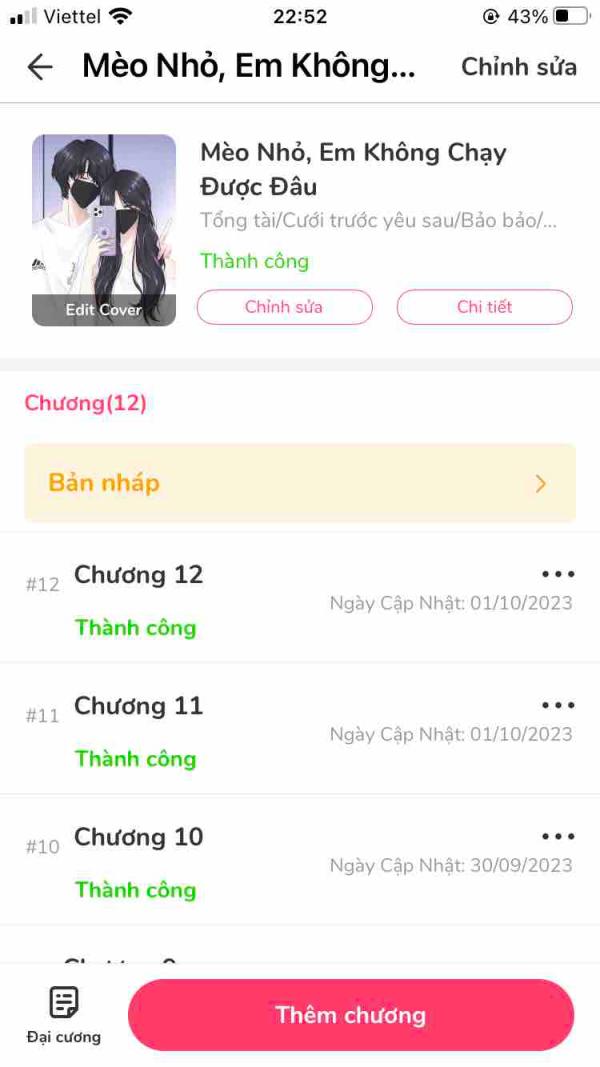600x1067 pixels.
Task: Open Chi tiết for the novel
Action: [484, 307]
